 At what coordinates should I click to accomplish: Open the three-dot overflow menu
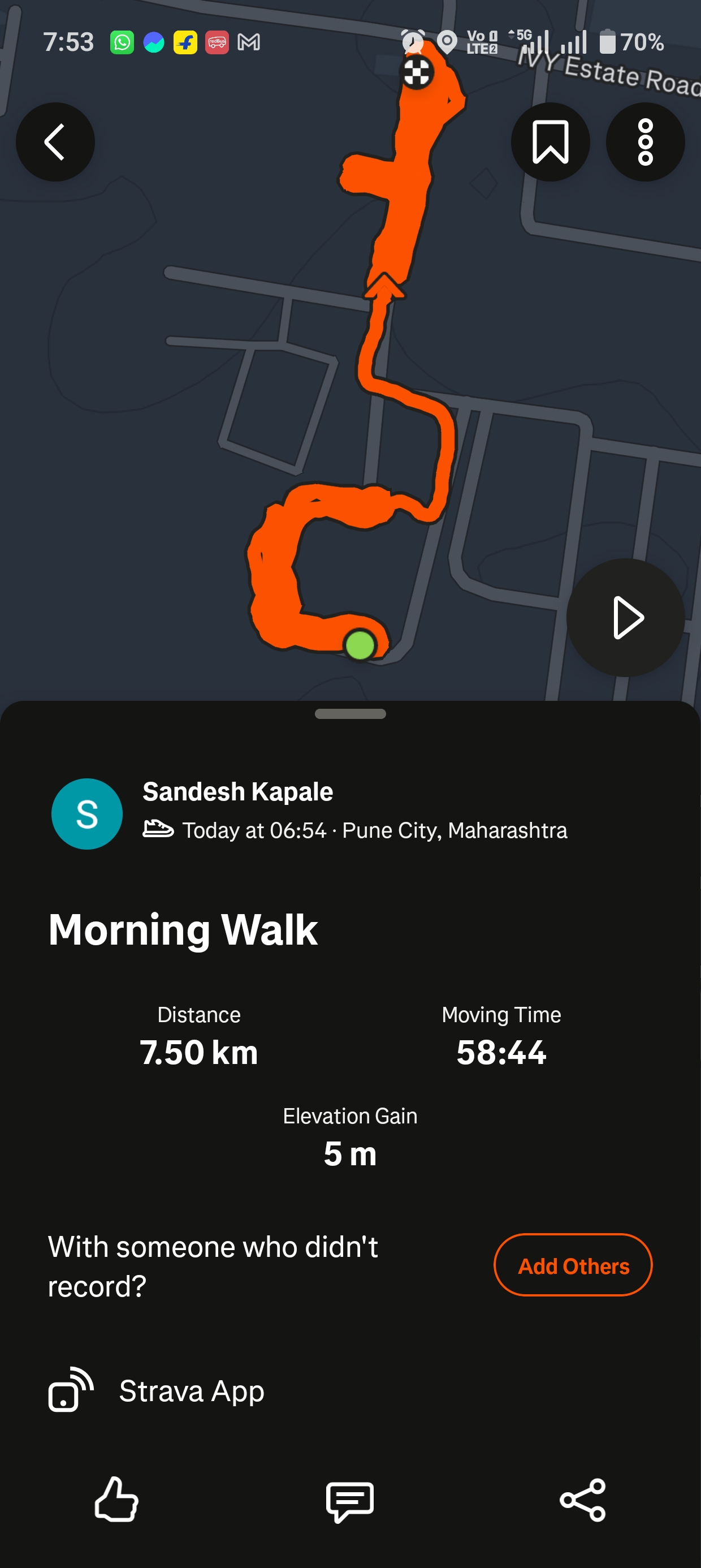(x=645, y=142)
